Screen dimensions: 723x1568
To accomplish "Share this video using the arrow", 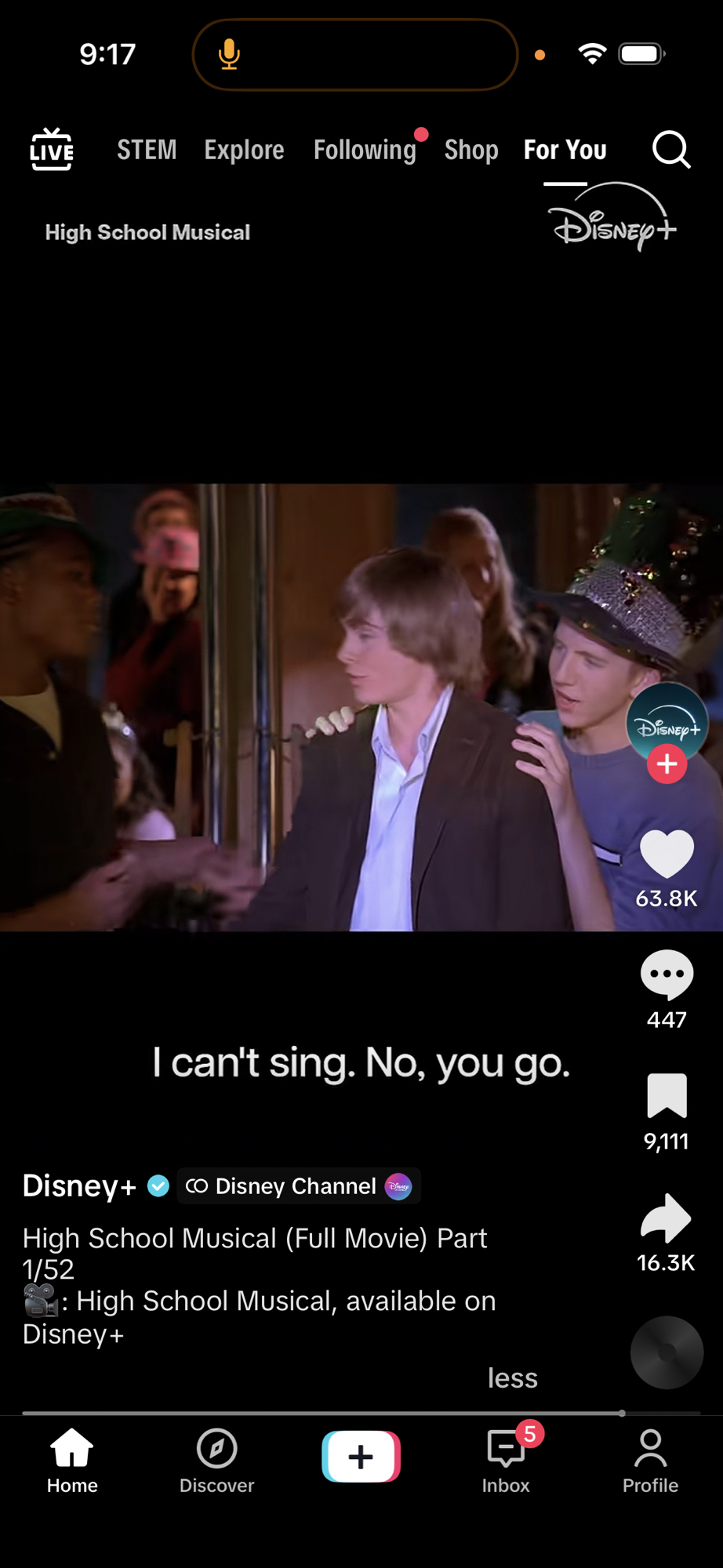I will pos(667,1218).
